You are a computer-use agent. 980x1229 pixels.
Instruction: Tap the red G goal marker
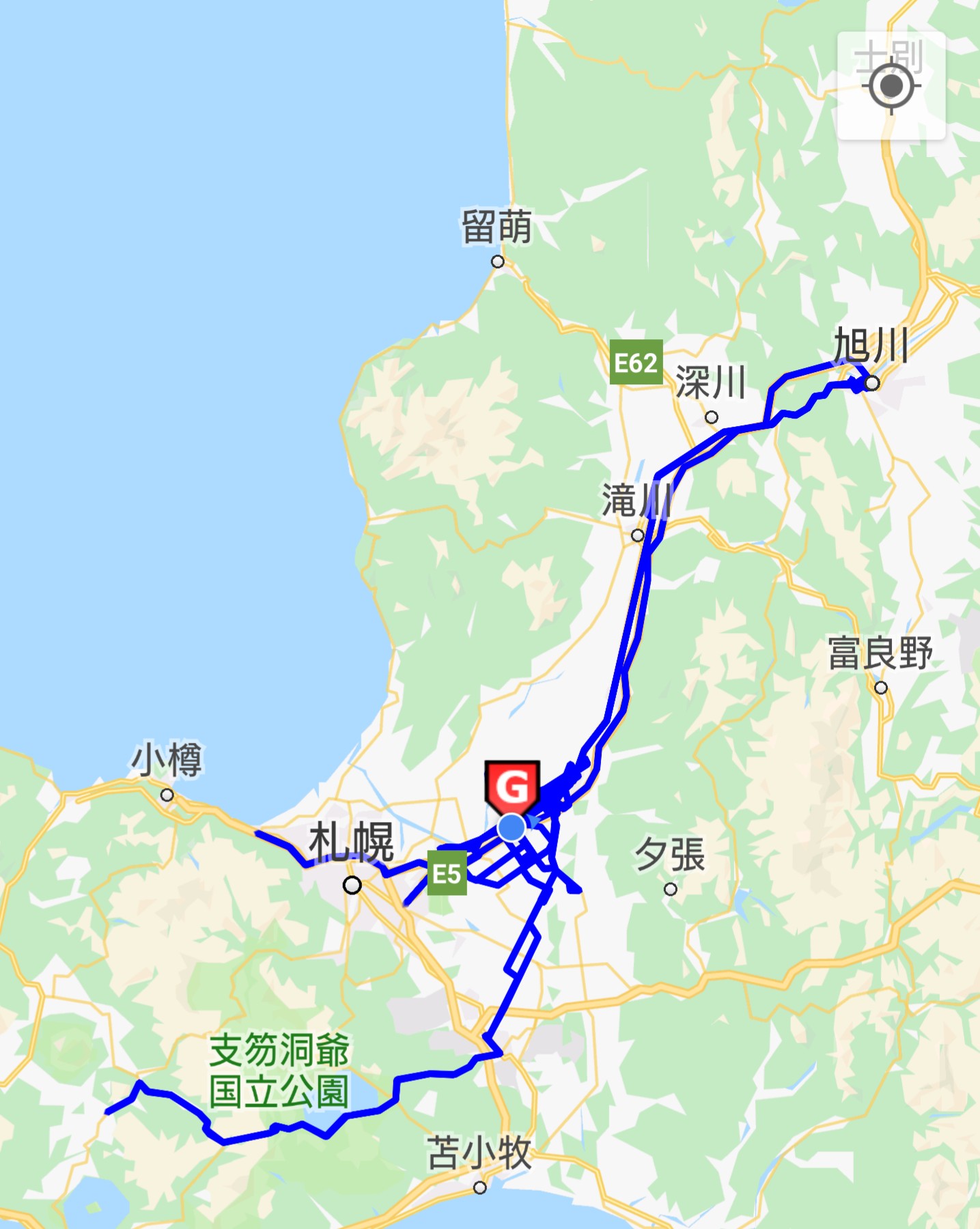512,787
